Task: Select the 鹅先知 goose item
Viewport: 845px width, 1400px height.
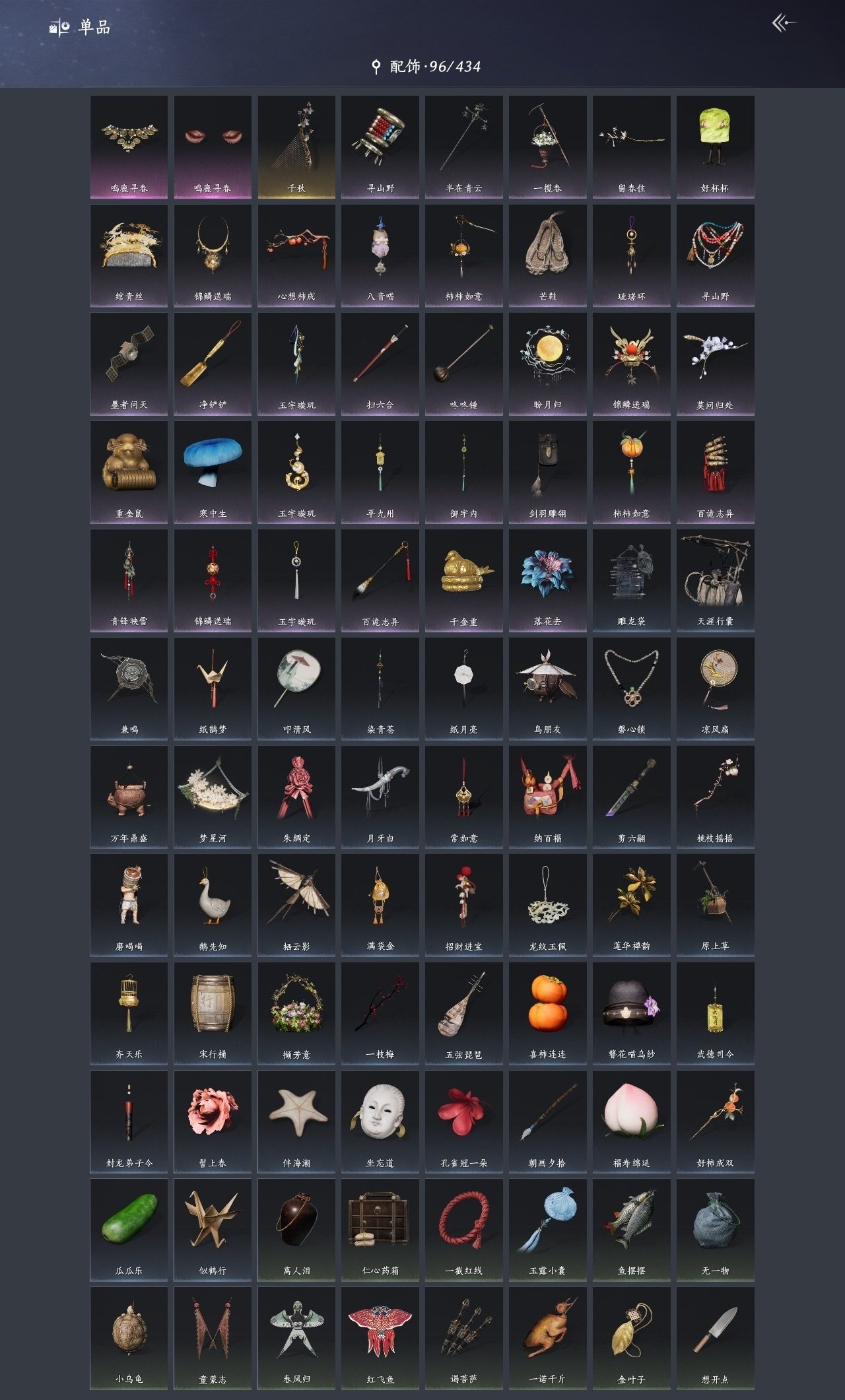Action: click(213, 904)
